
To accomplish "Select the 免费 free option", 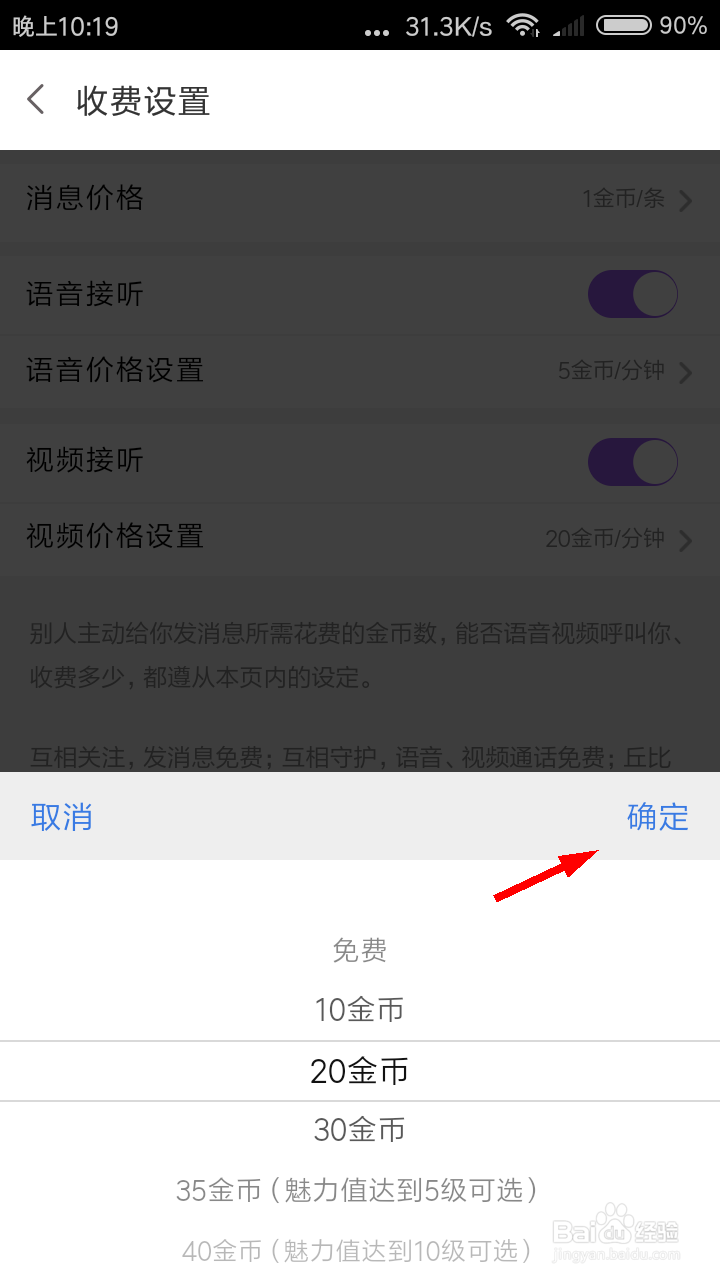I will point(360,951).
